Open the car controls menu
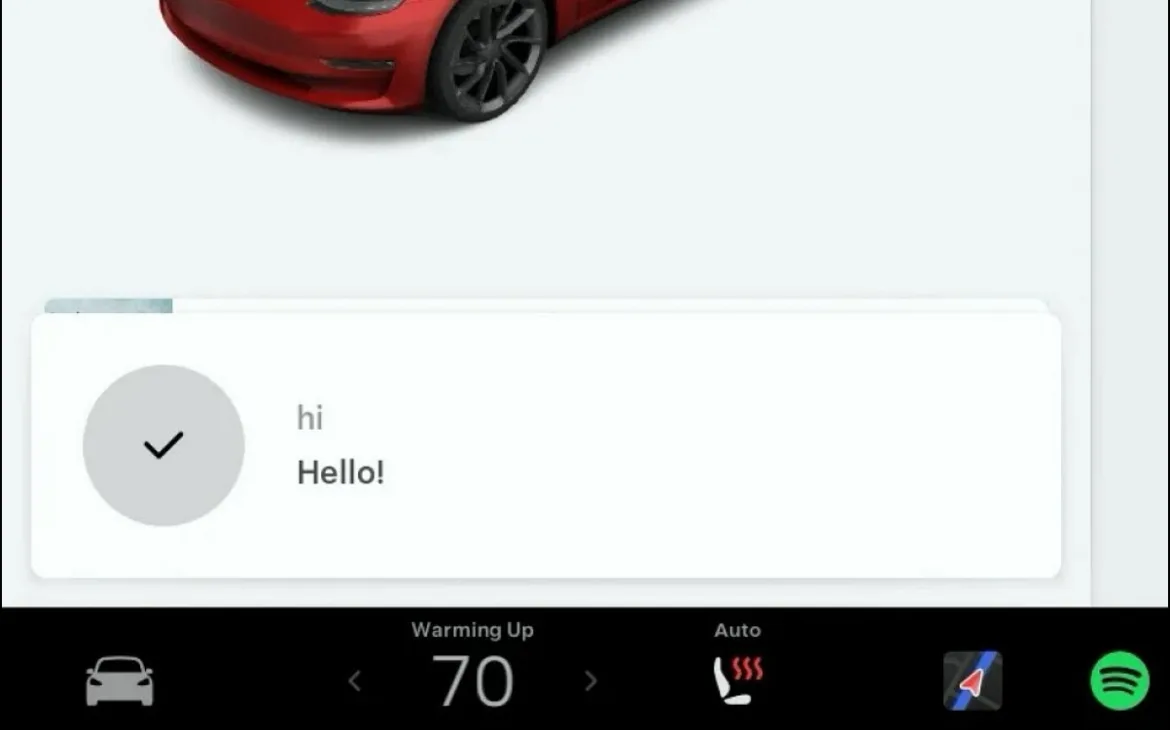This screenshot has width=1170, height=730. pos(120,682)
